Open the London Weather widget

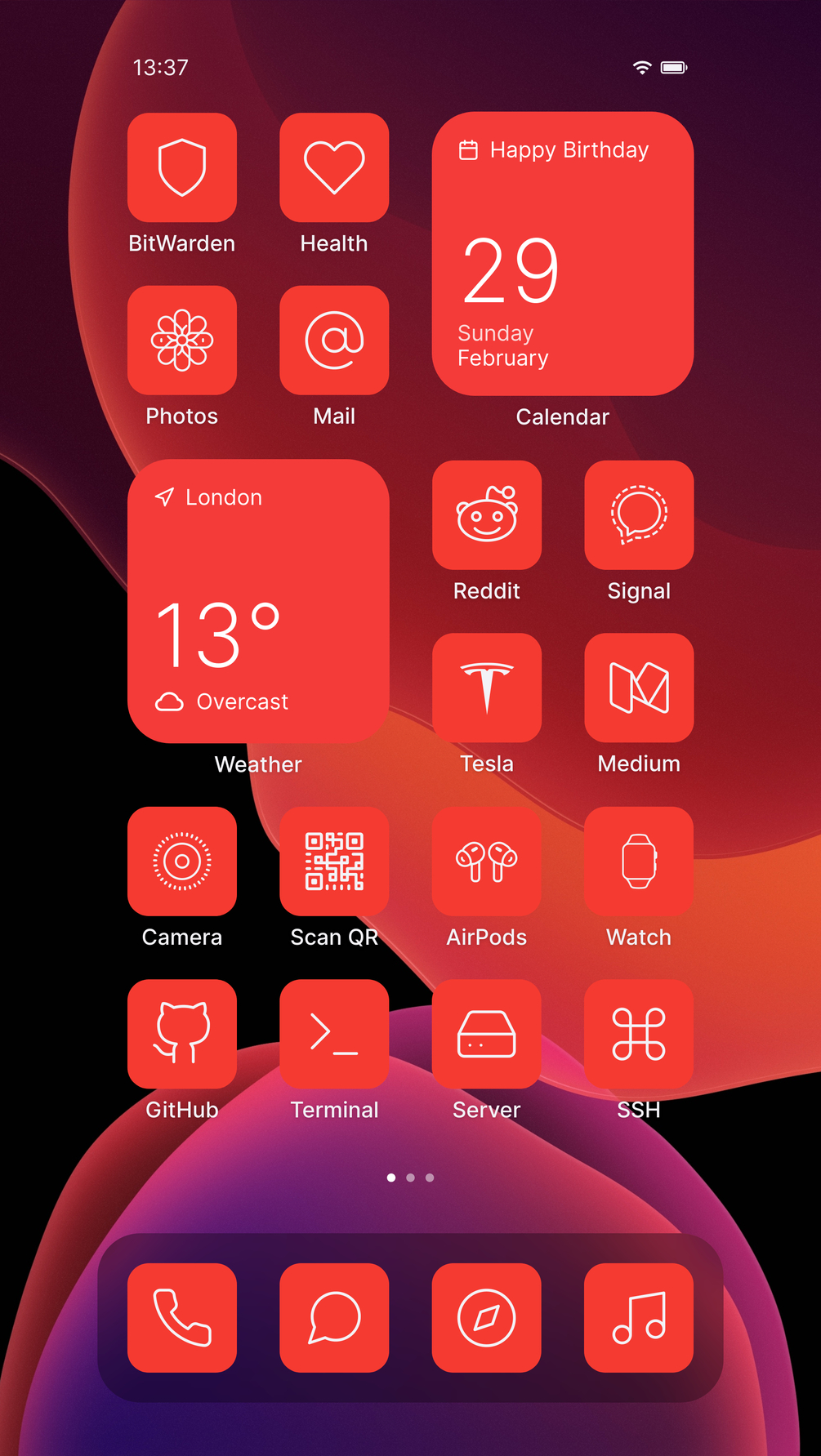(258, 601)
